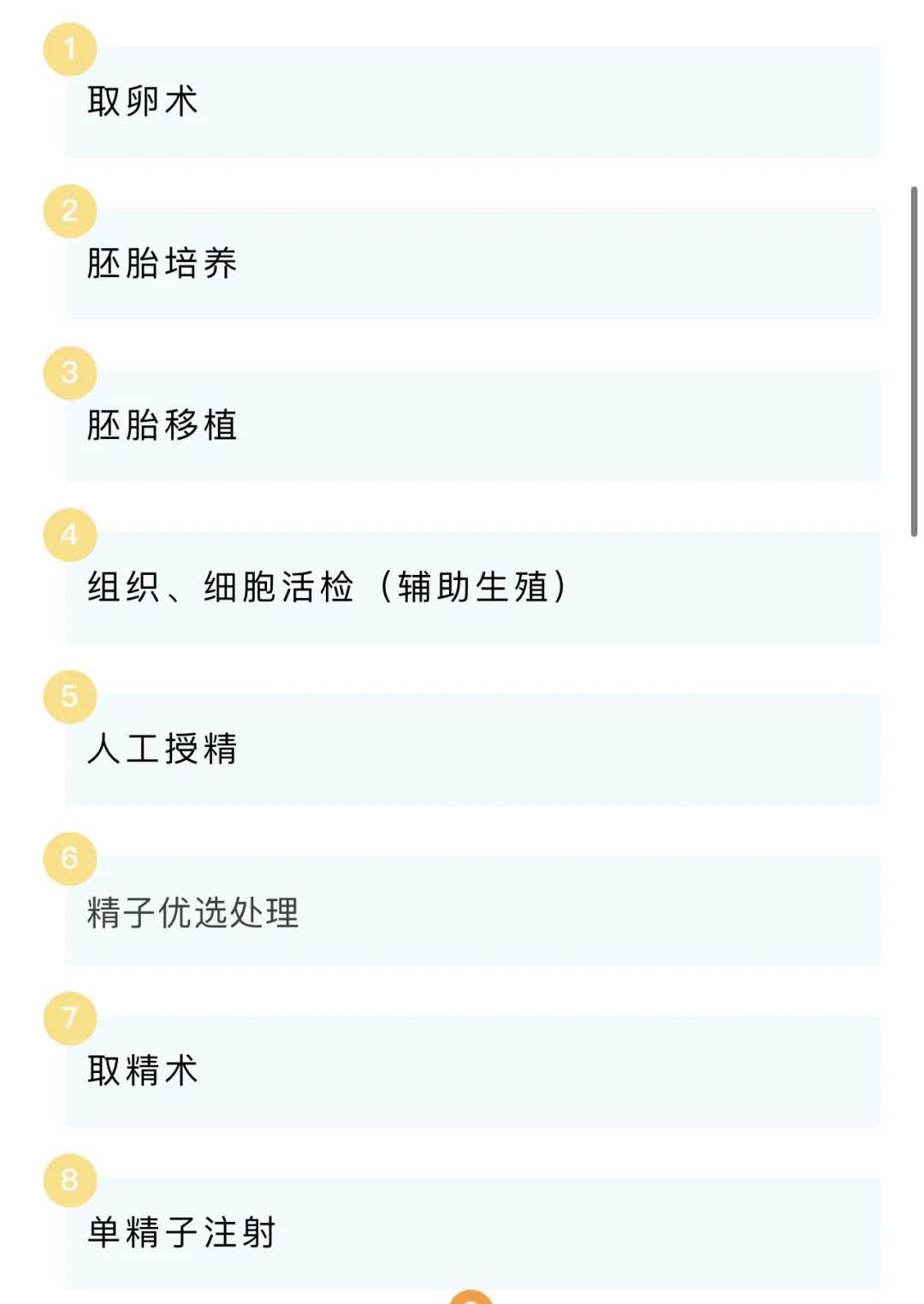This screenshot has width=924, height=1304.
Task: Click the number 1 circle badge
Action: [69, 49]
